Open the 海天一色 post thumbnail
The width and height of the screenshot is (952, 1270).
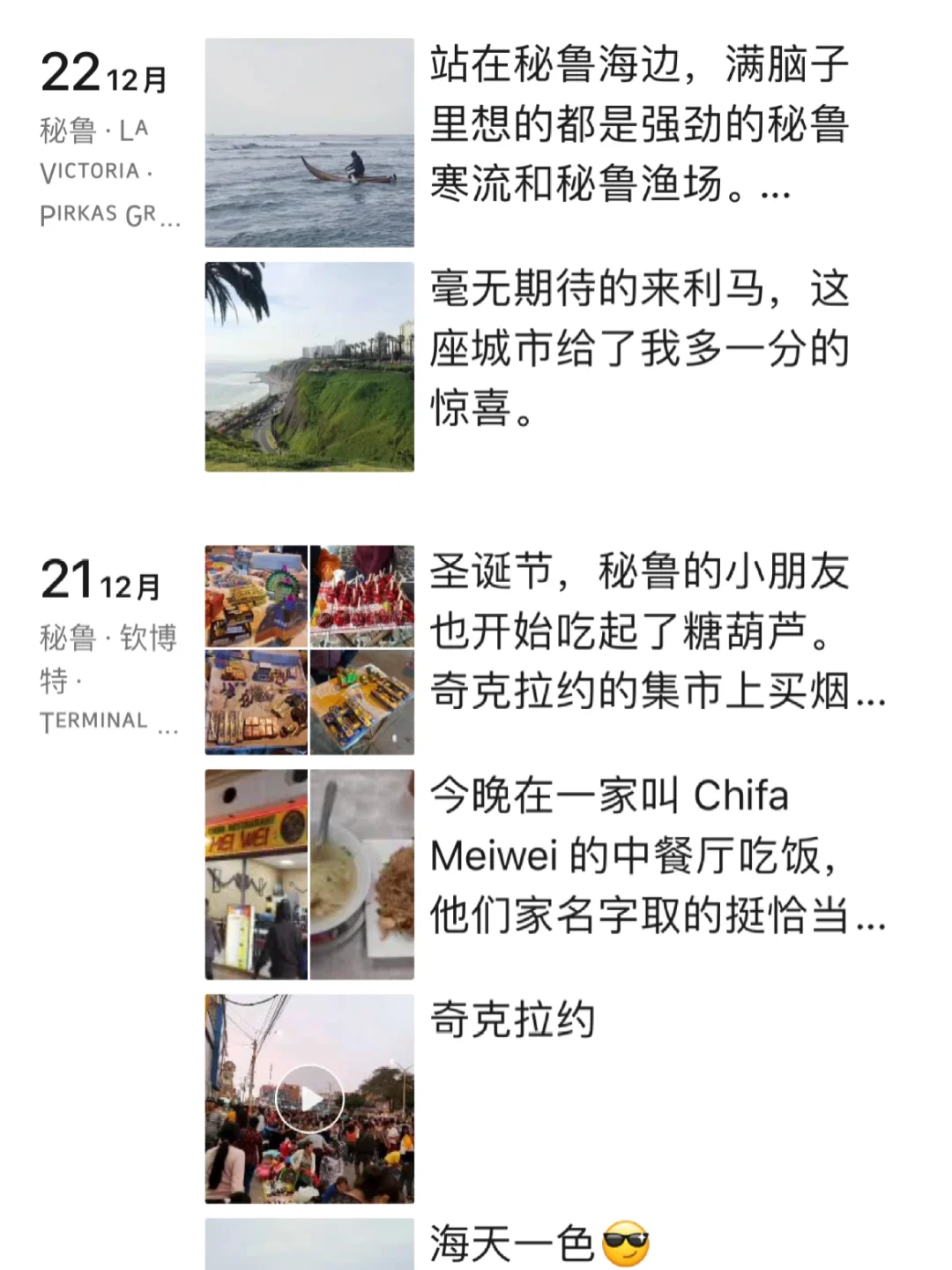tap(309, 1244)
